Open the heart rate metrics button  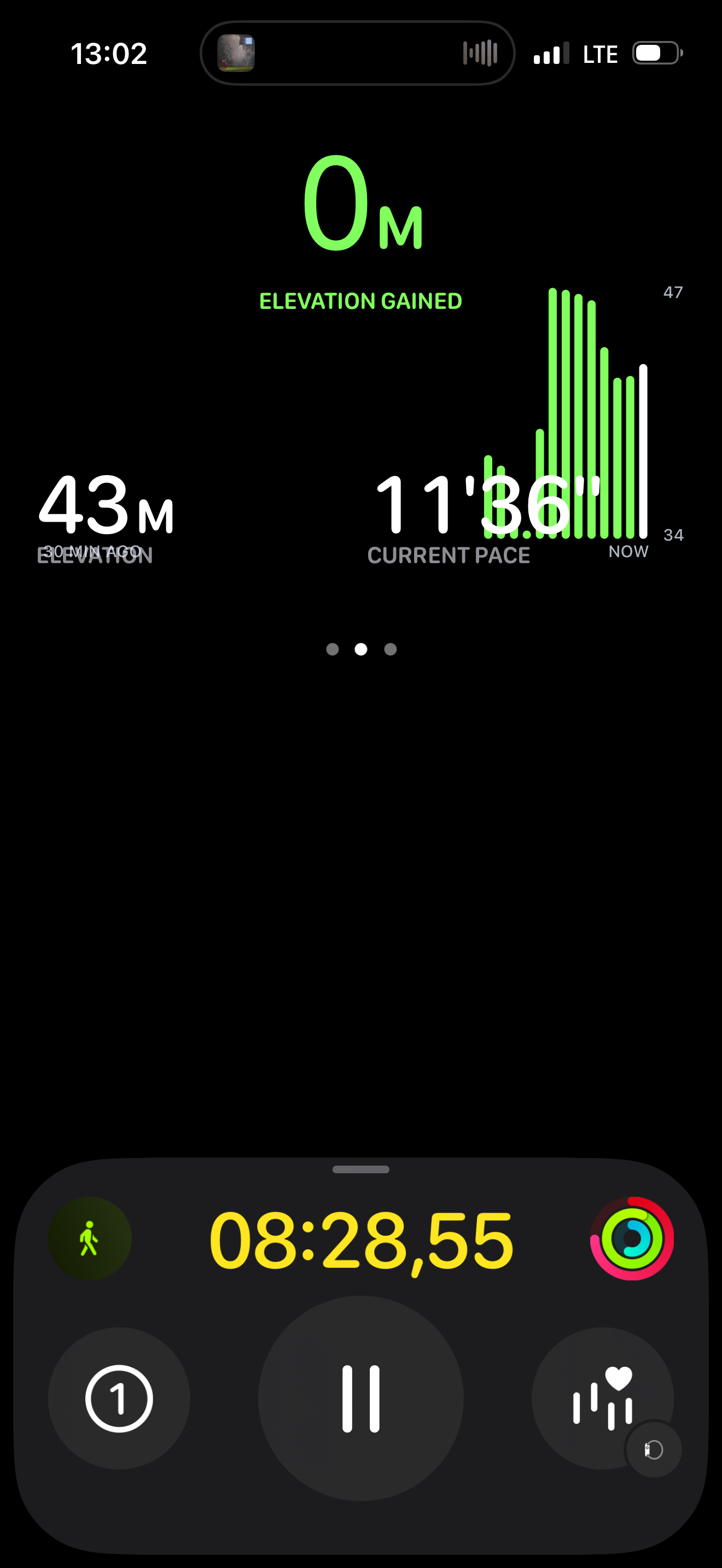pyautogui.click(x=602, y=1397)
